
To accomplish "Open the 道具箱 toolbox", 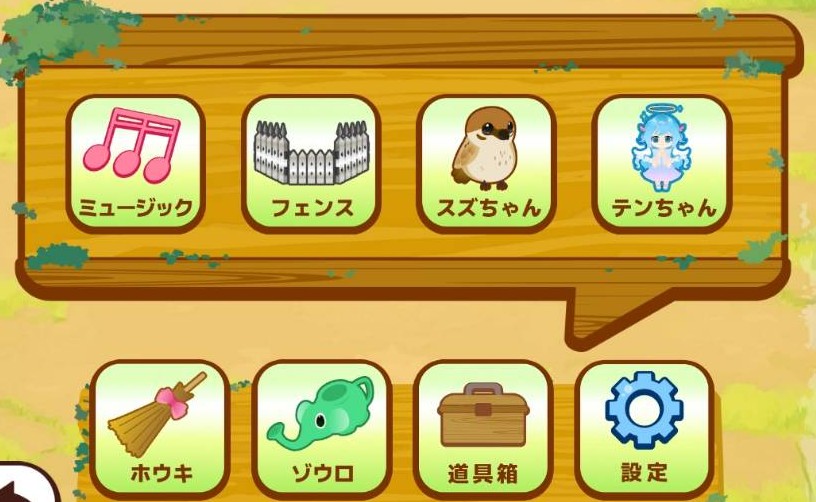I will (483, 427).
